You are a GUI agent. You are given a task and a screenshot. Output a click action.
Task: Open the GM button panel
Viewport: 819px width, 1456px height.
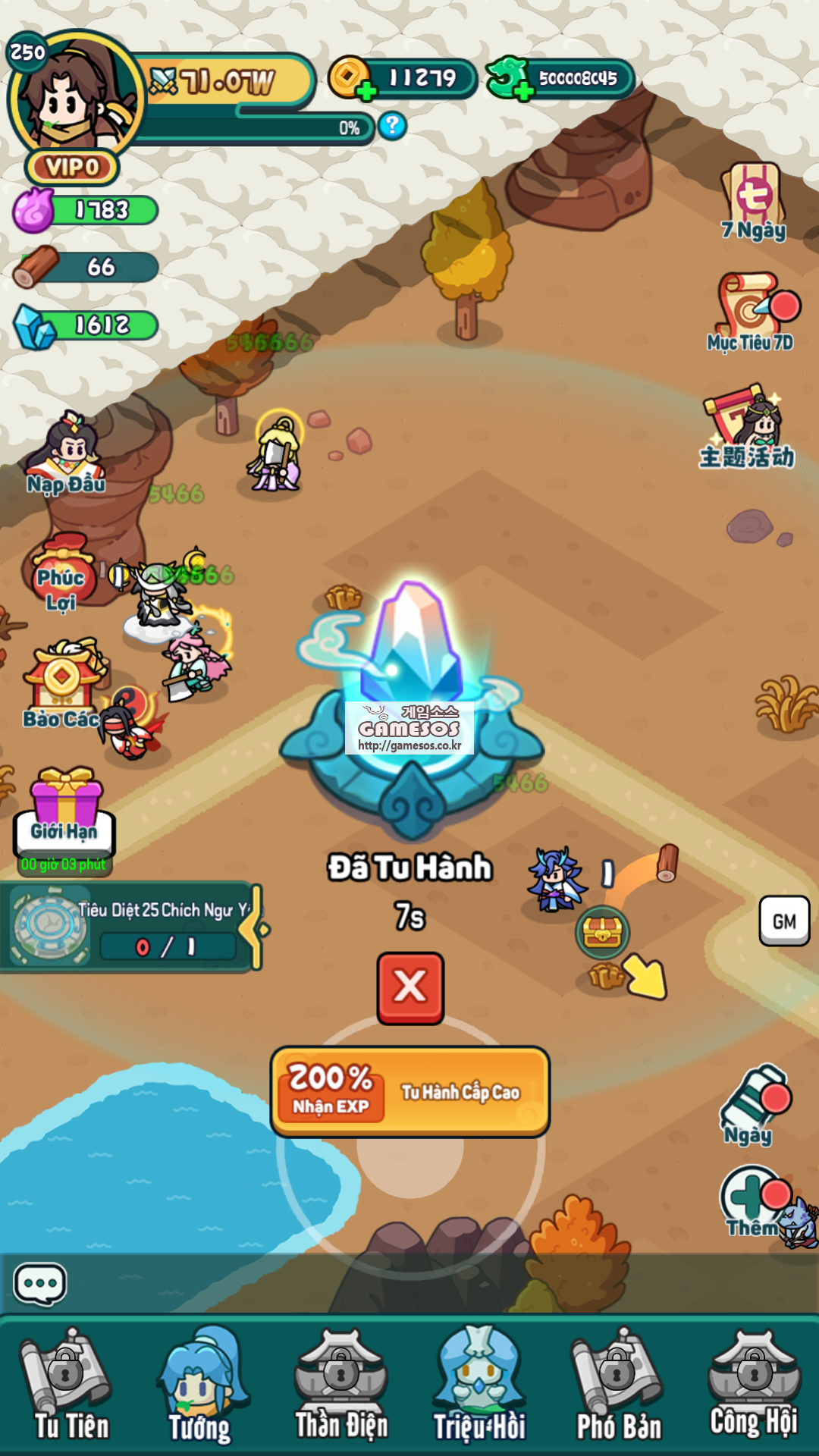(x=785, y=920)
